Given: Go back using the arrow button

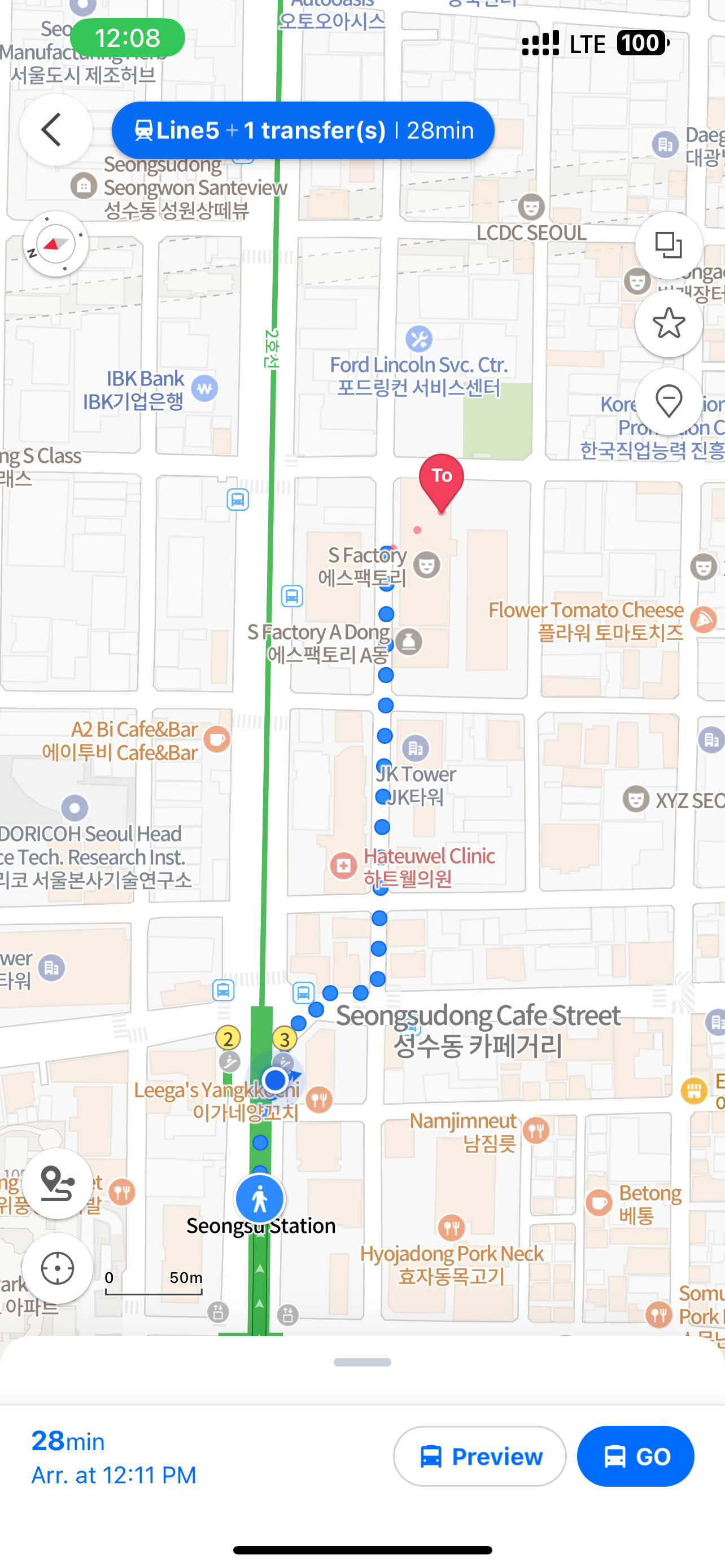Looking at the screenshot, I should [x=55, y=130].
